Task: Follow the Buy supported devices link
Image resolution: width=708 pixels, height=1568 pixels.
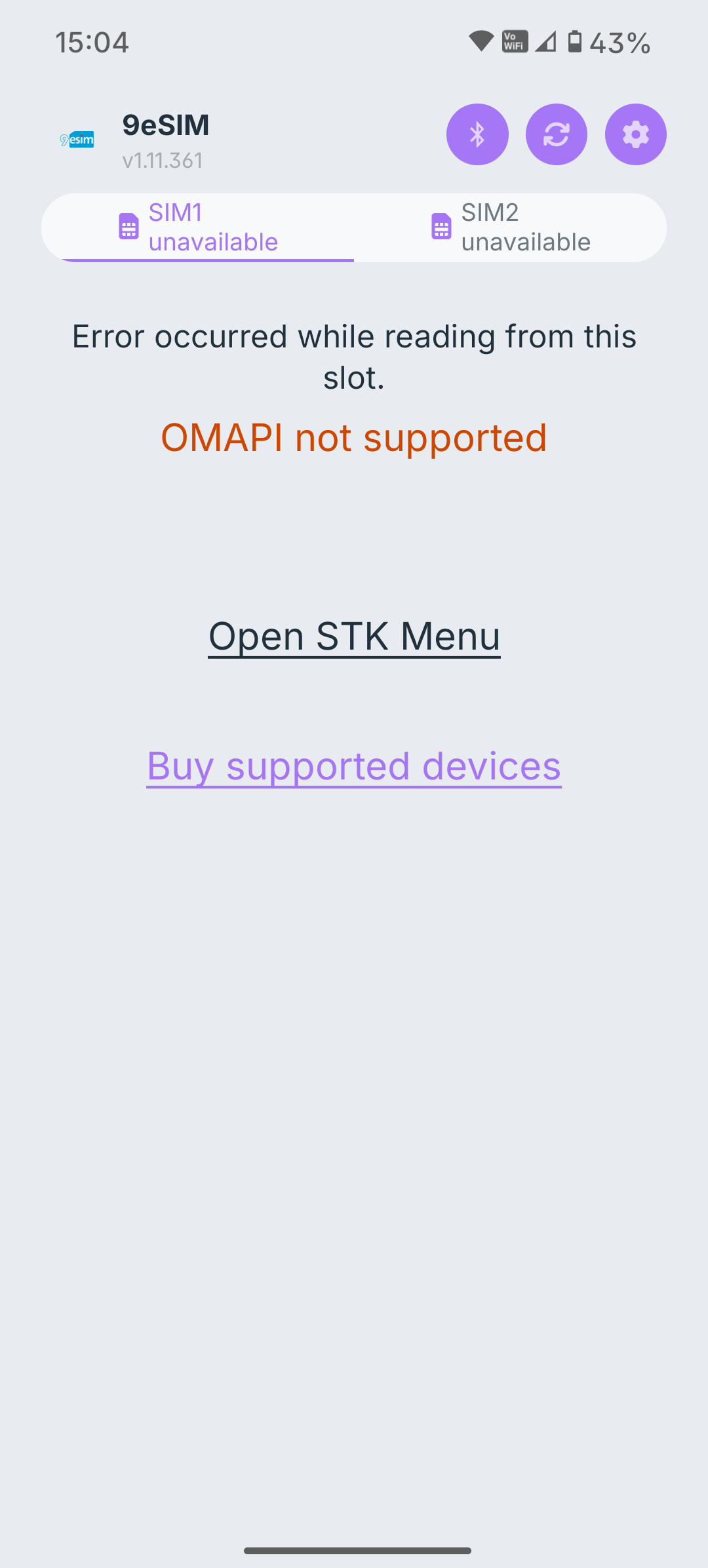Action: coord(354,766)
